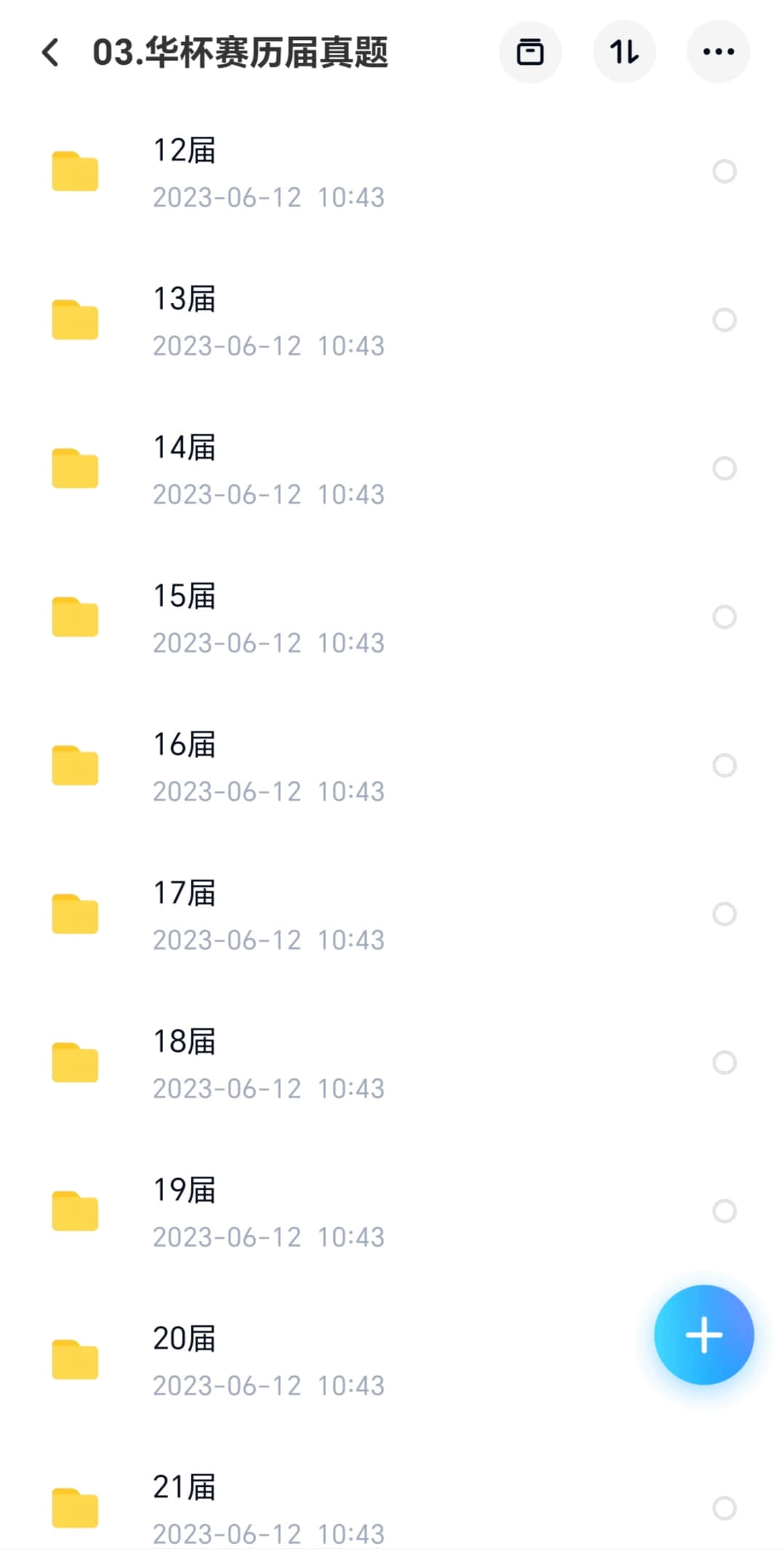784x1559 pixels.
Task: Open the 19届 folder
Action: 392,1212
